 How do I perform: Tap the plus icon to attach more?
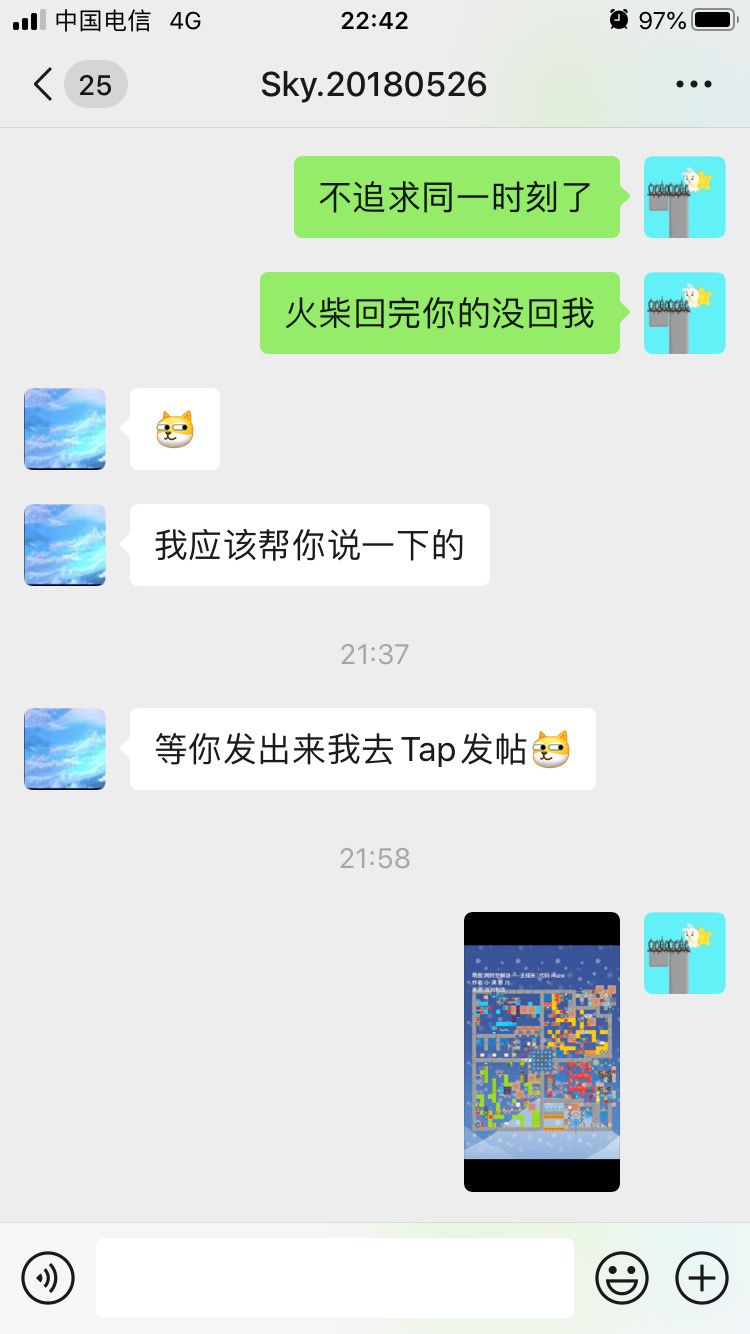(x=701, y=1277)
